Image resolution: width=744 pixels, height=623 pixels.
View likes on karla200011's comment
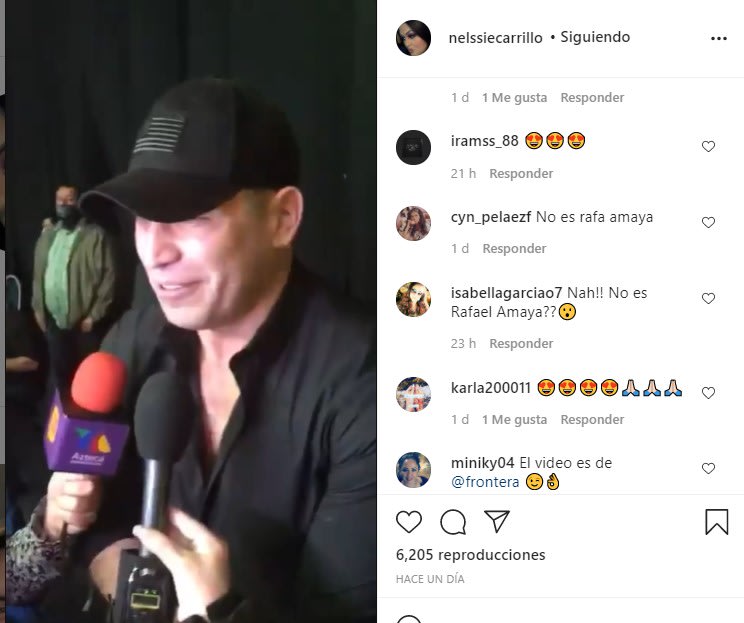(x=514, y=419)
